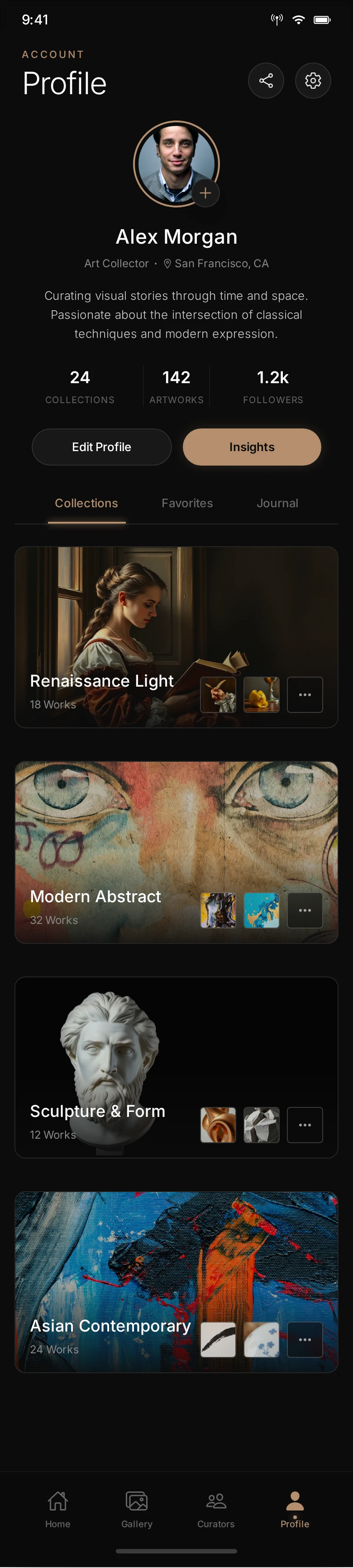Tap the plus badge on the avatar
Viewport: 353px width, 1568px height.
(x=205, y=193)
